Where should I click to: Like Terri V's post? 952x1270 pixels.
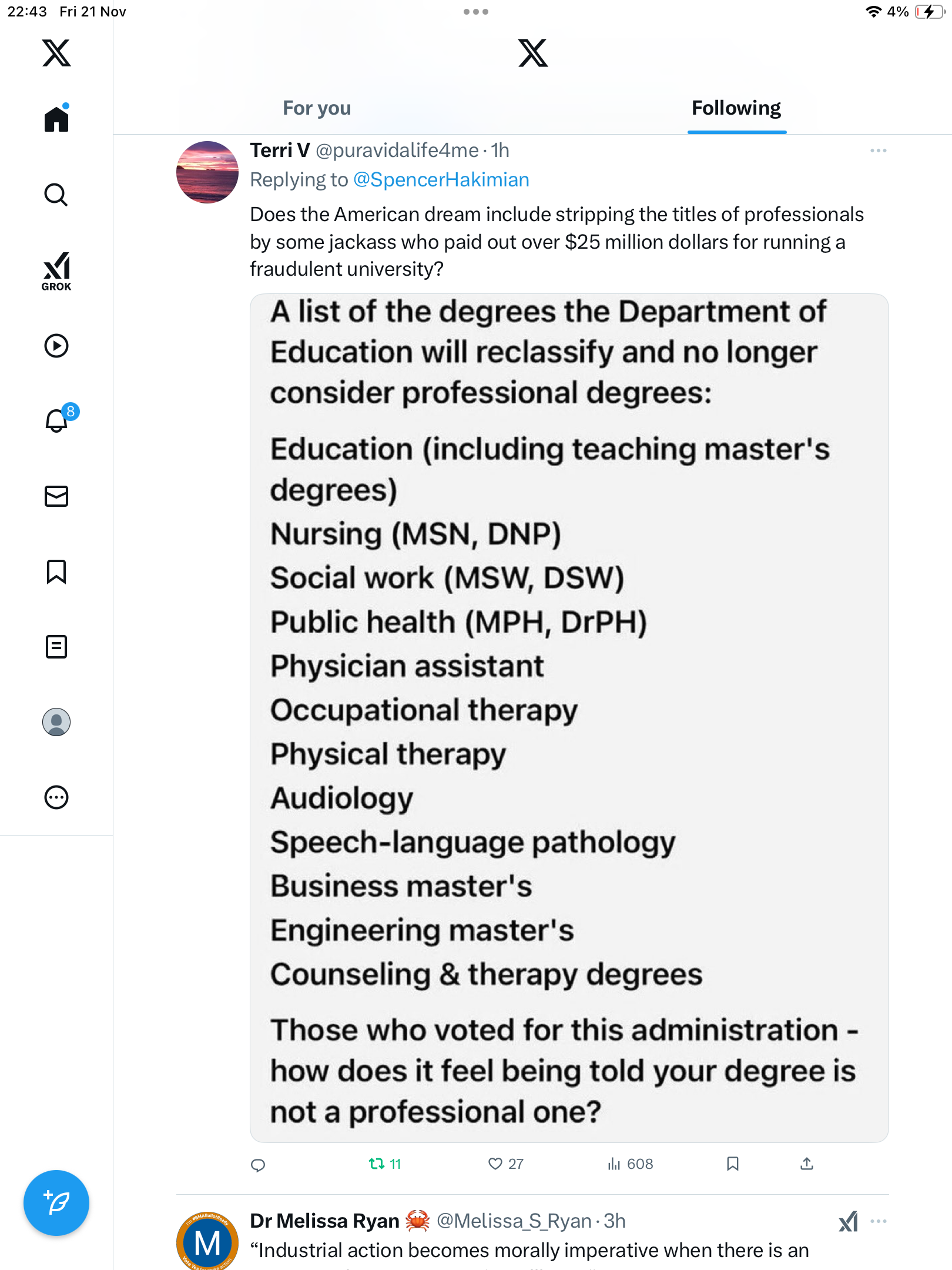point(495,1164)
